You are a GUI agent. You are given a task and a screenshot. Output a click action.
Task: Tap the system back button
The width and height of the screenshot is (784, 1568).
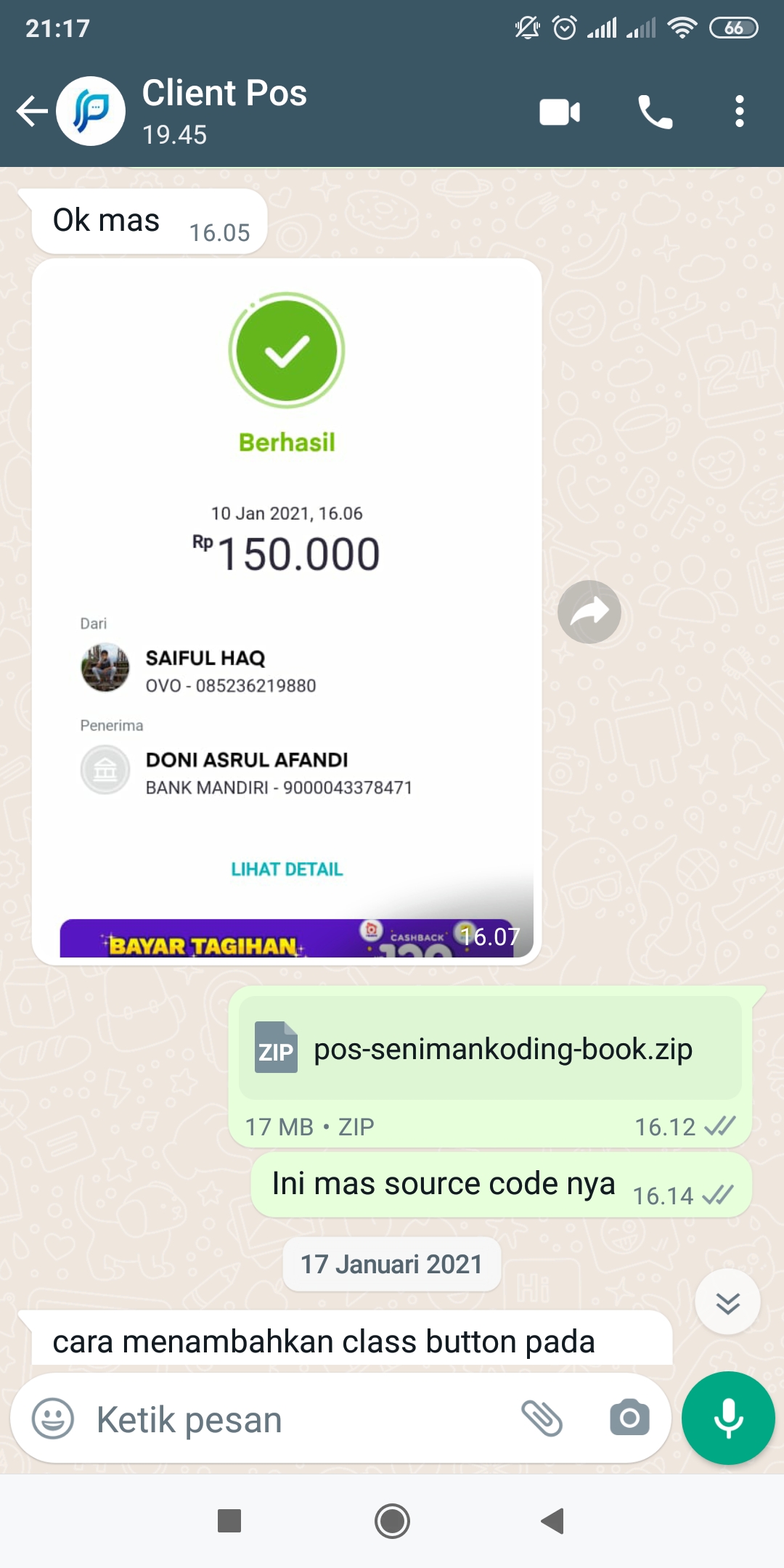tap(553, 1521)
